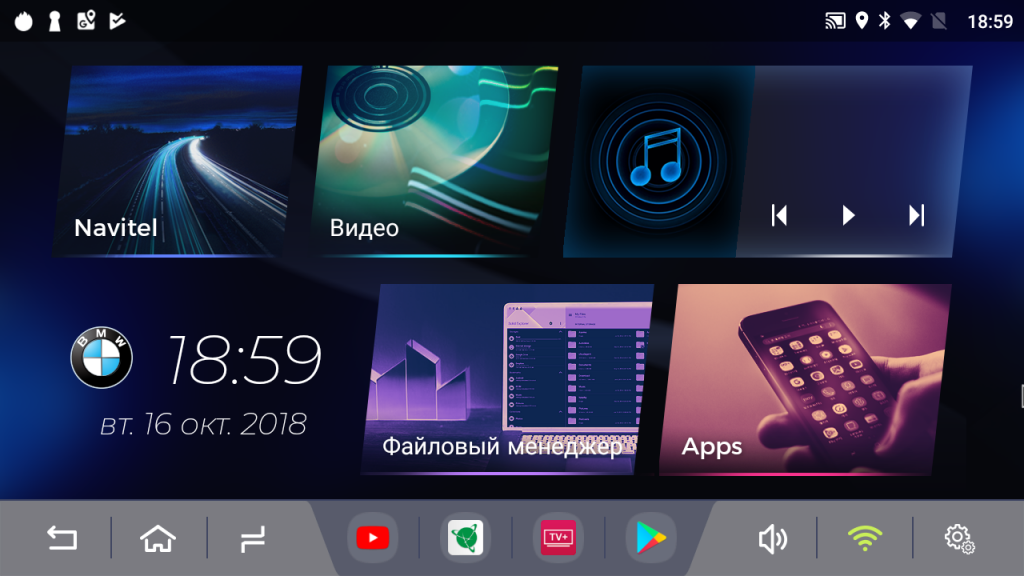Open the recent apps switcher
This screenshot has width=1024, height=576.
click(x=253, y=539)
